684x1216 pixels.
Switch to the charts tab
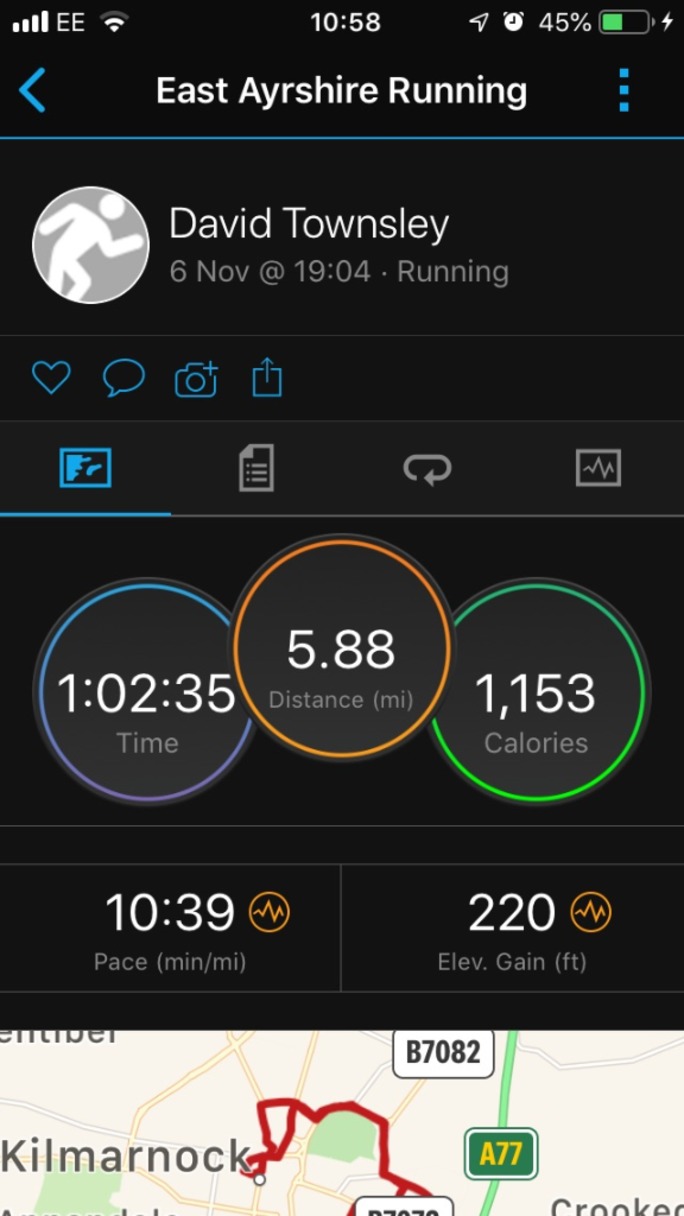pyautogui.click(x=598, y=468)
